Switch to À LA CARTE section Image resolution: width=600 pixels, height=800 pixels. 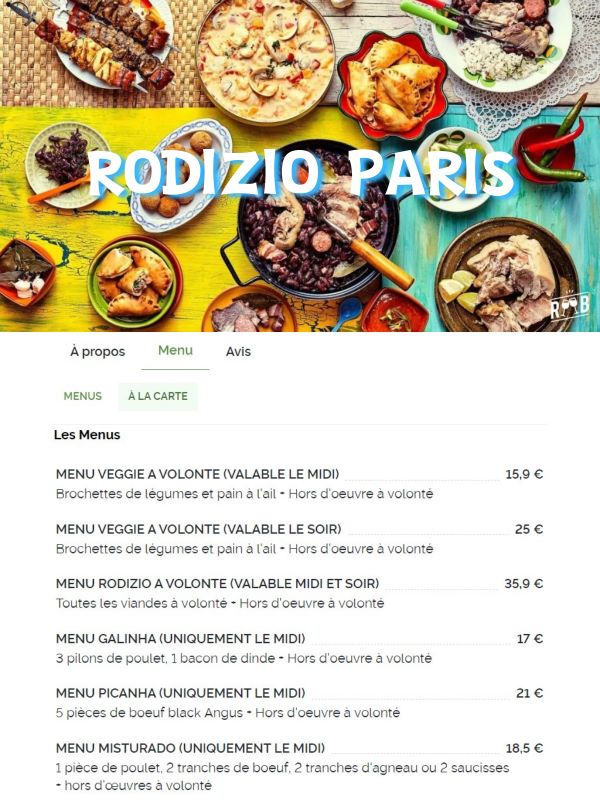pos(158,396)
